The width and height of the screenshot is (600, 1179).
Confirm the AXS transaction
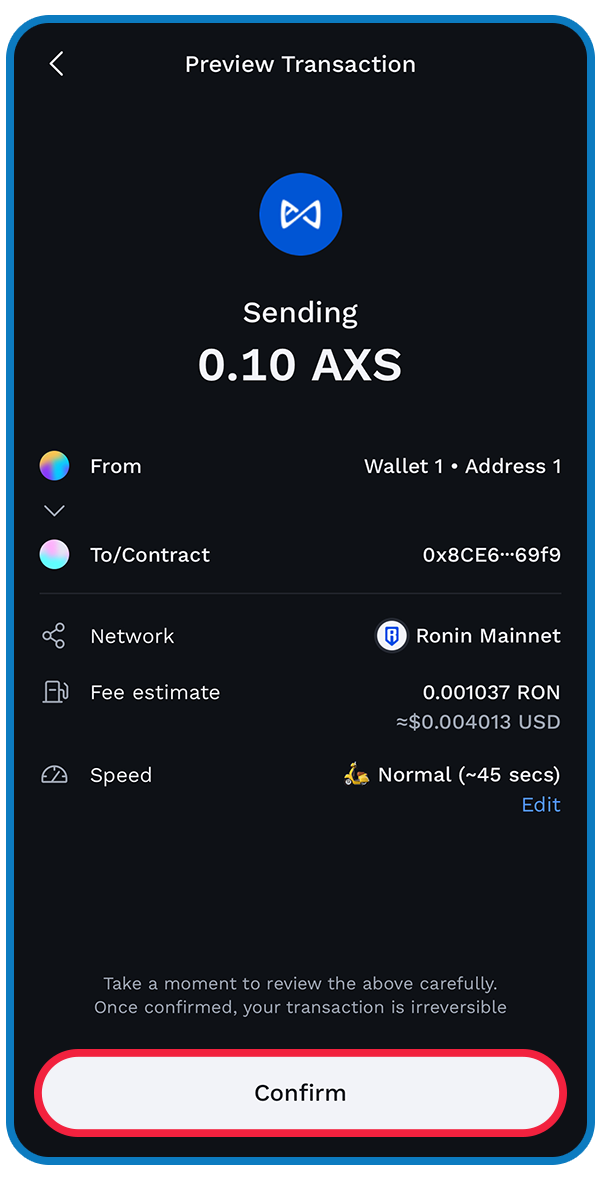click(300, 1093)
